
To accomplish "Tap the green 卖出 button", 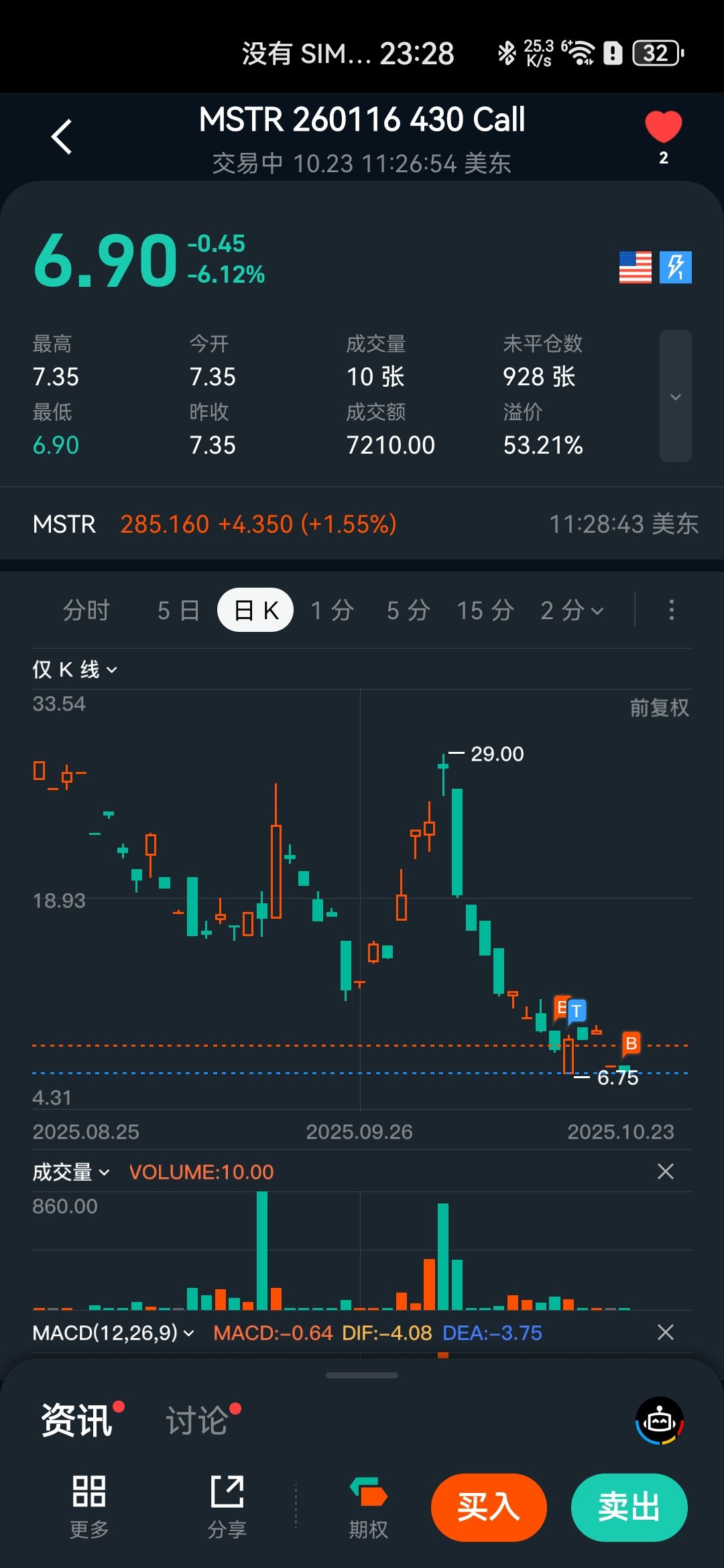I will [x=629, y=1508].
